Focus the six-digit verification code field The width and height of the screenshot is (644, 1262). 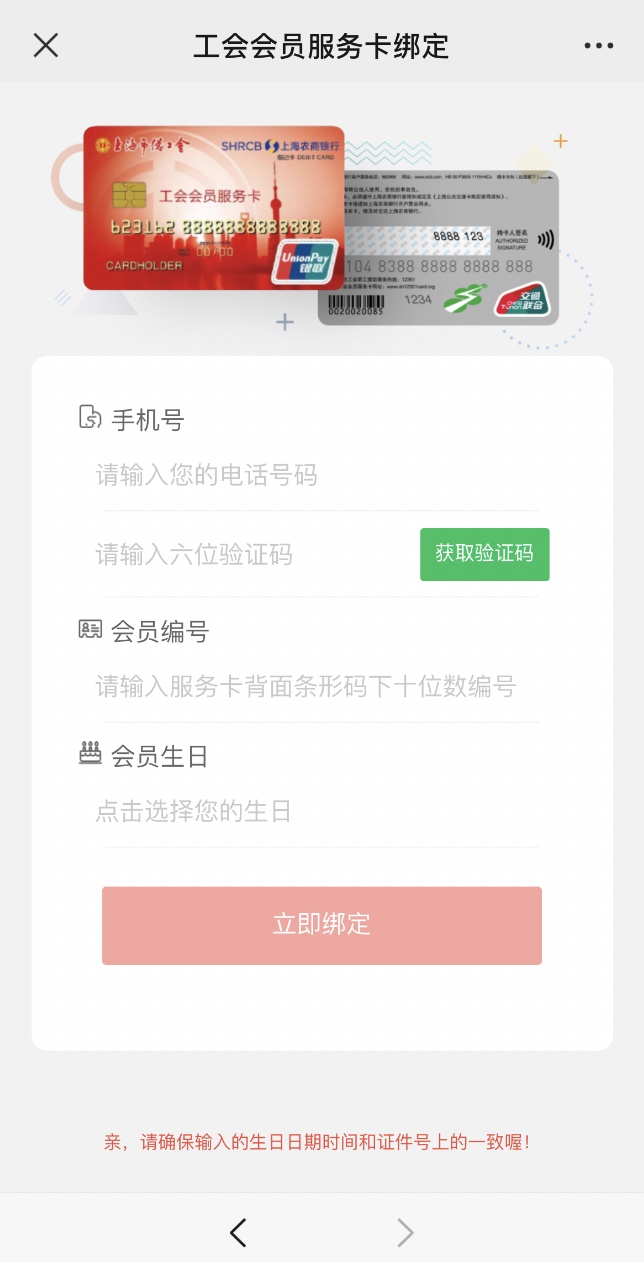[250, 555]
